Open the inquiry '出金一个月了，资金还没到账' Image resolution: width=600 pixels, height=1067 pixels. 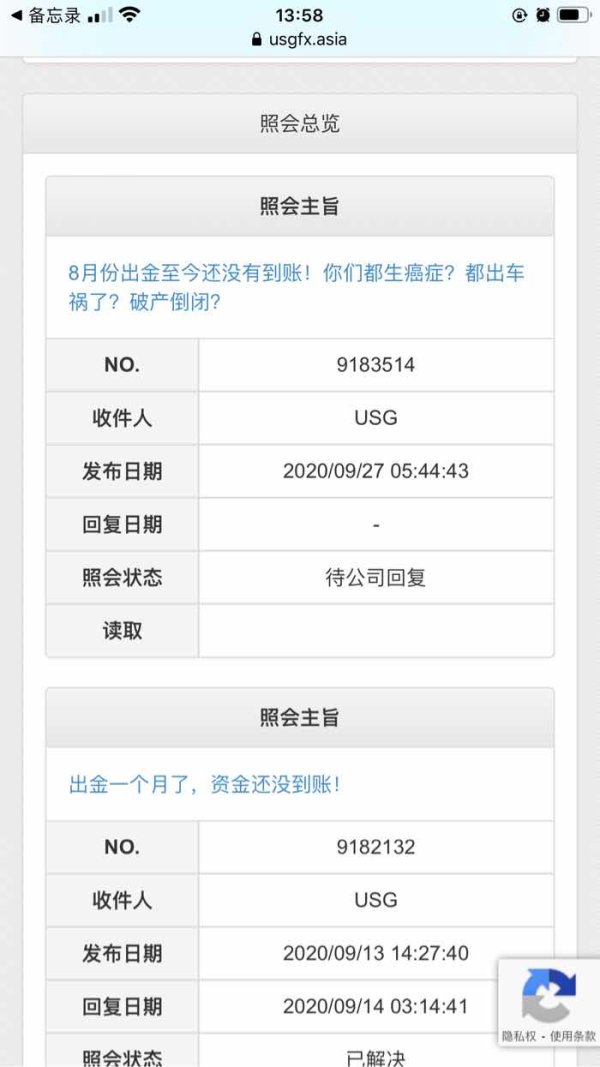(x=204, y=785)
